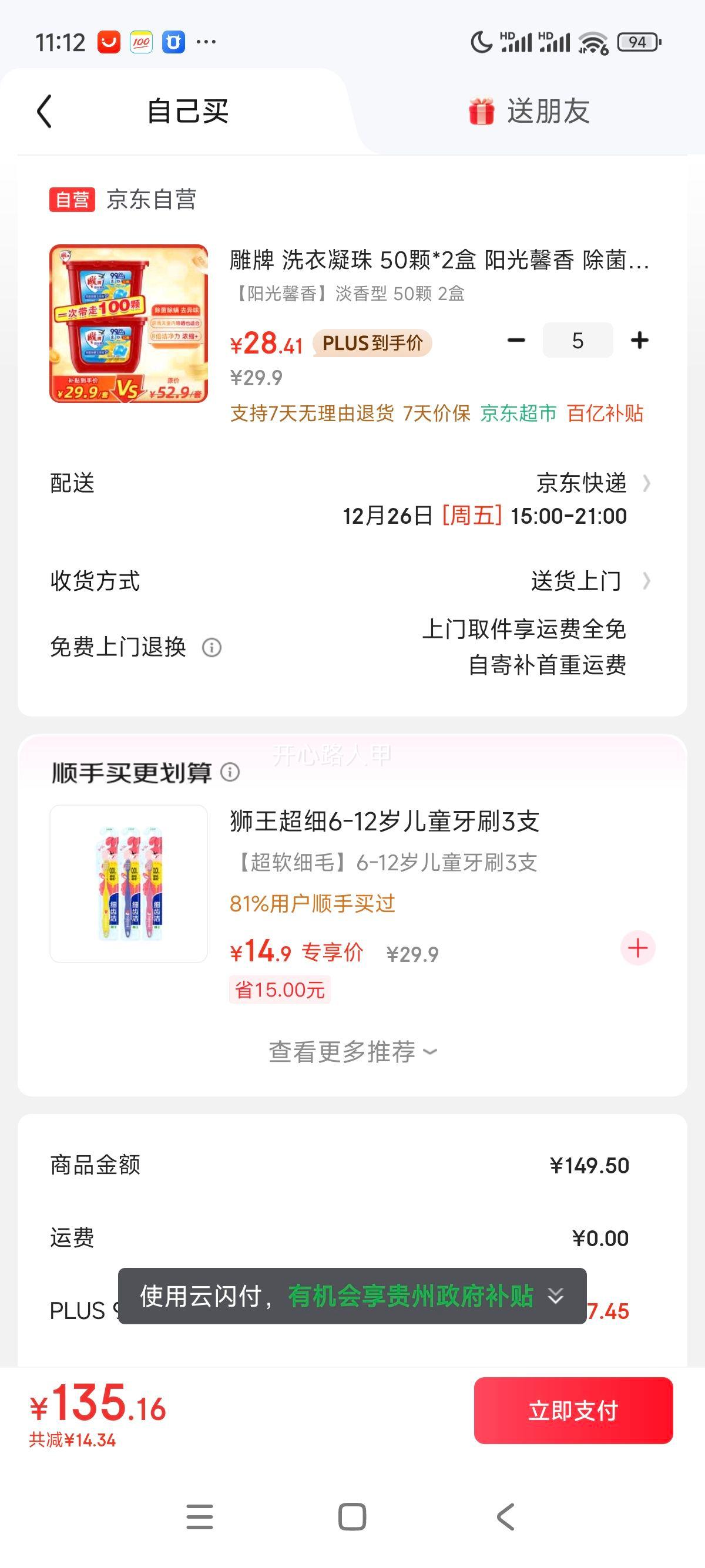705x1568 pixels.
Task: Increase quantity with the plus stepper
Action: coord(639,339)
